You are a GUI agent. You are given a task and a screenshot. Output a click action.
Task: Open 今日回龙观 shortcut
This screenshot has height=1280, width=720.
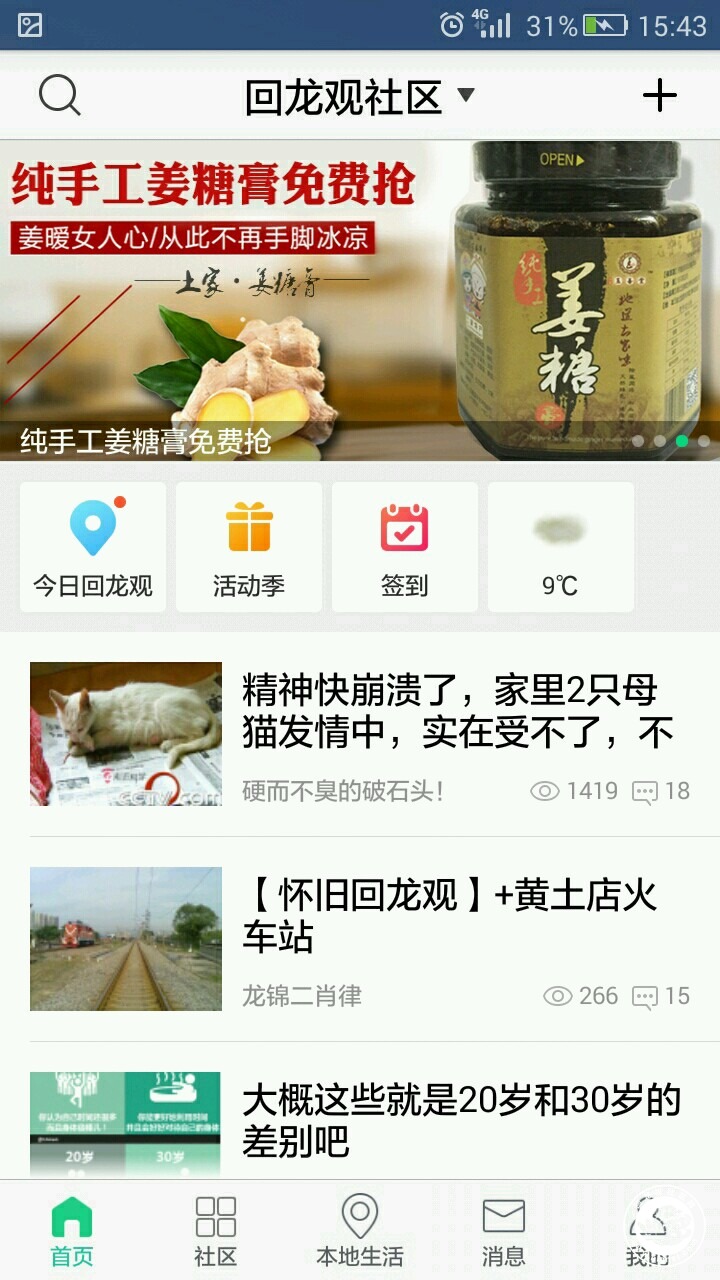point(93,547)
